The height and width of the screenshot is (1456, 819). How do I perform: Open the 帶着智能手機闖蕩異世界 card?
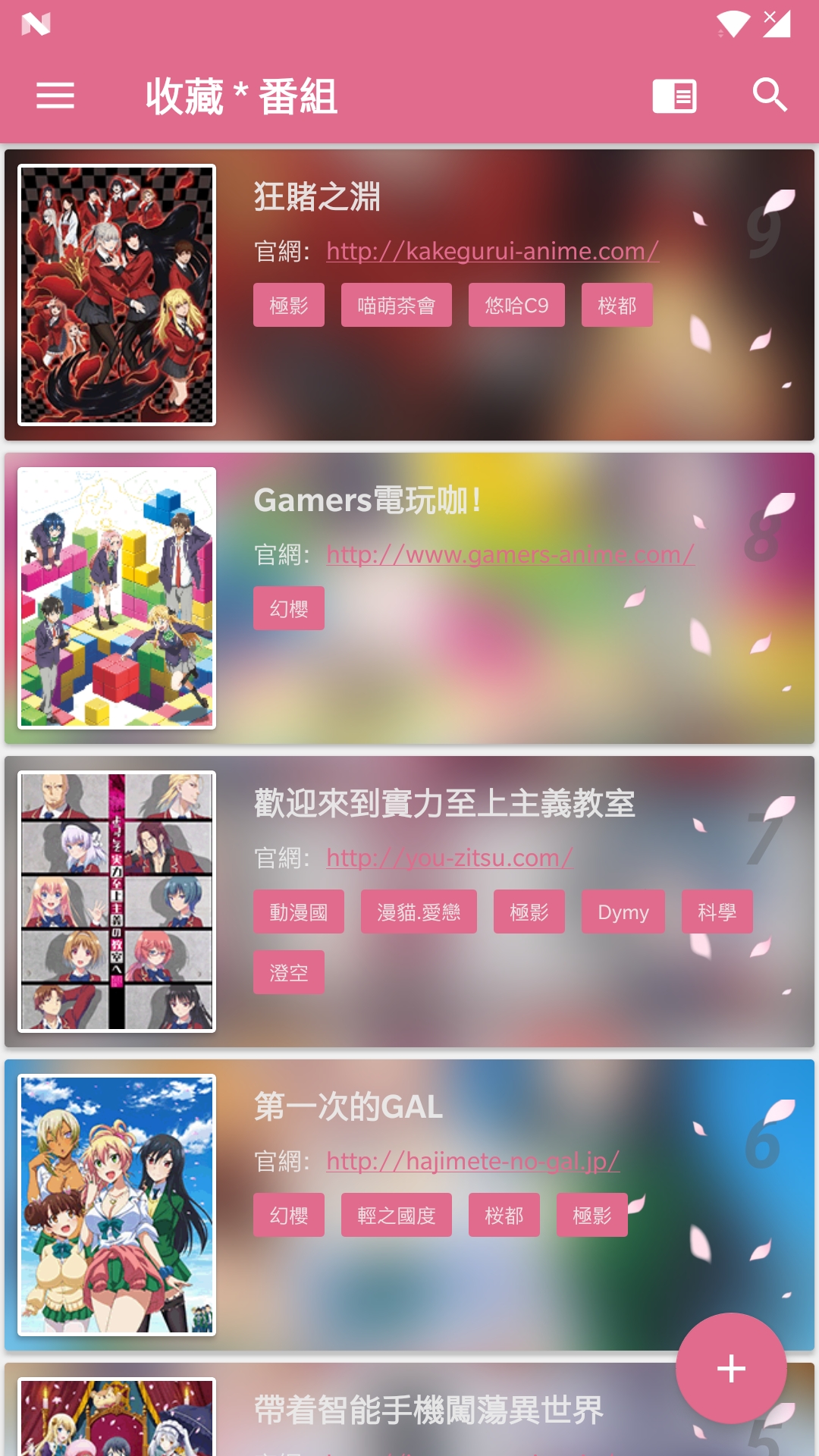[409, 1409]
